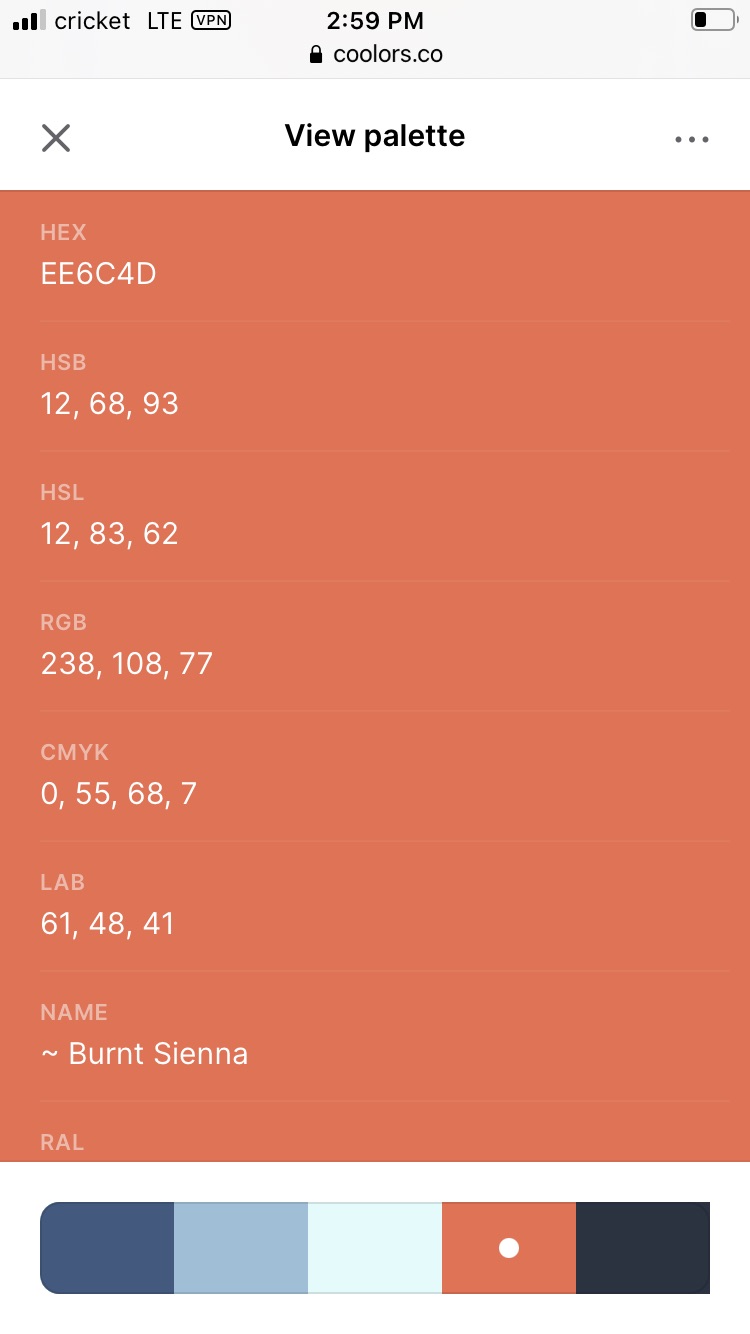This screenshot has height=1334, width=750.
Task: Tap the LAB value 61, 48, 41
Action: point(108,924)
